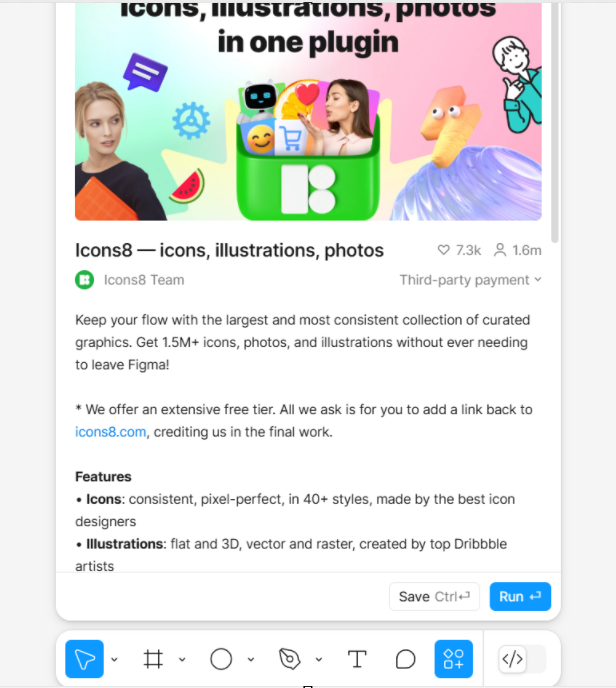Expand the move tool options chevron
Viewport: 616px width, 688px height.
pyautogui.click(x=114, y=660)
